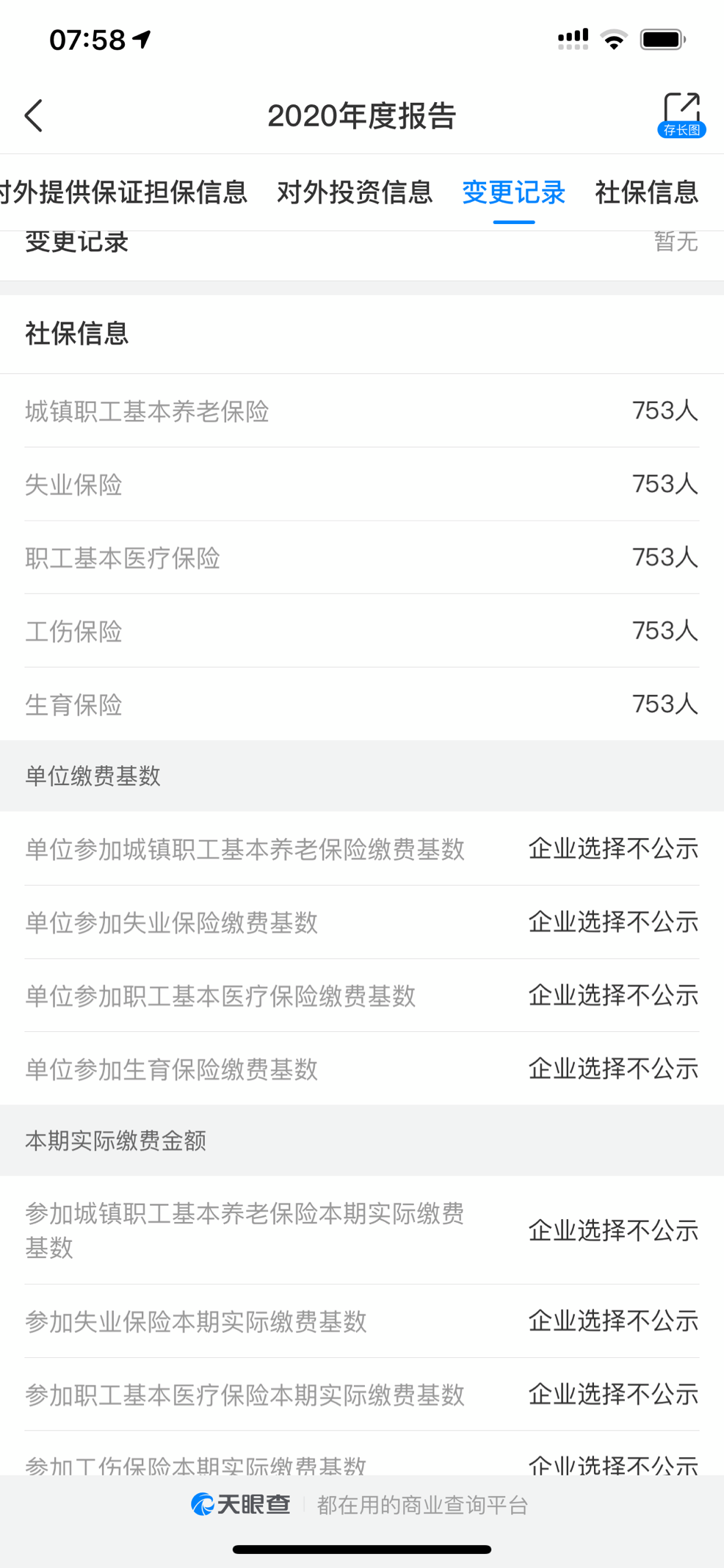Screen dimensions: 724x1568
Task: Go back from the 2020年度报告 page
Action: pyautogui.click(x=34, y=116)
